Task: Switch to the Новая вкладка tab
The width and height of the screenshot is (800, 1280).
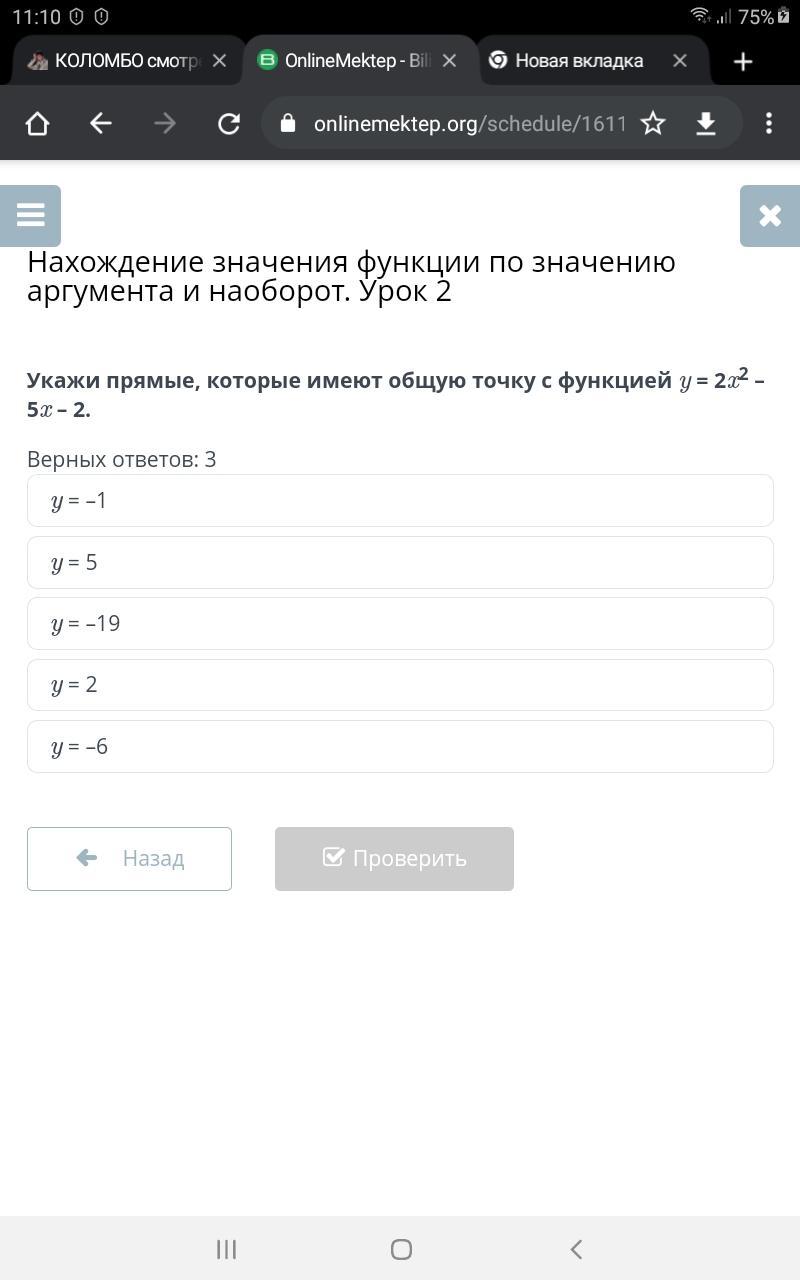Action: coord(578,61)
